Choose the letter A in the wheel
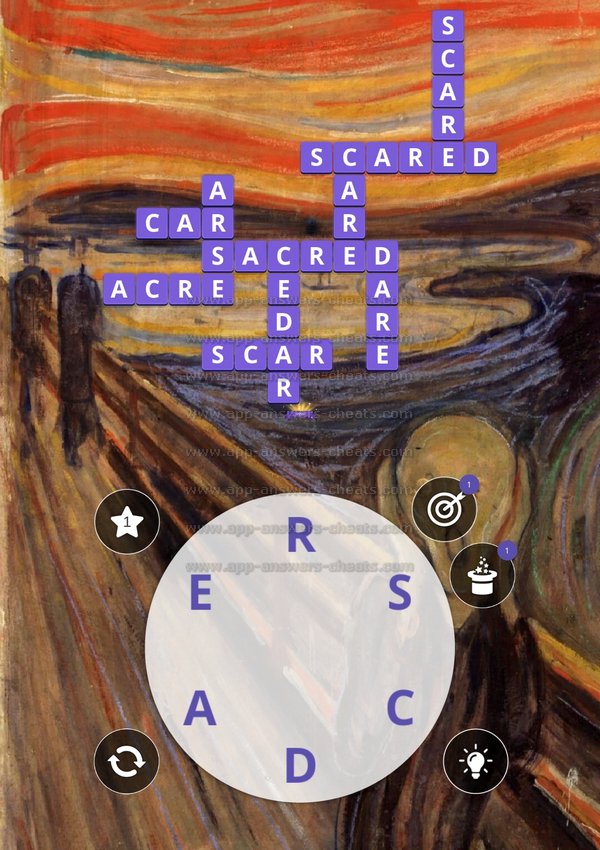Viewport: 600px width, 850px height. pyautogui.click(x=200, y=711)
